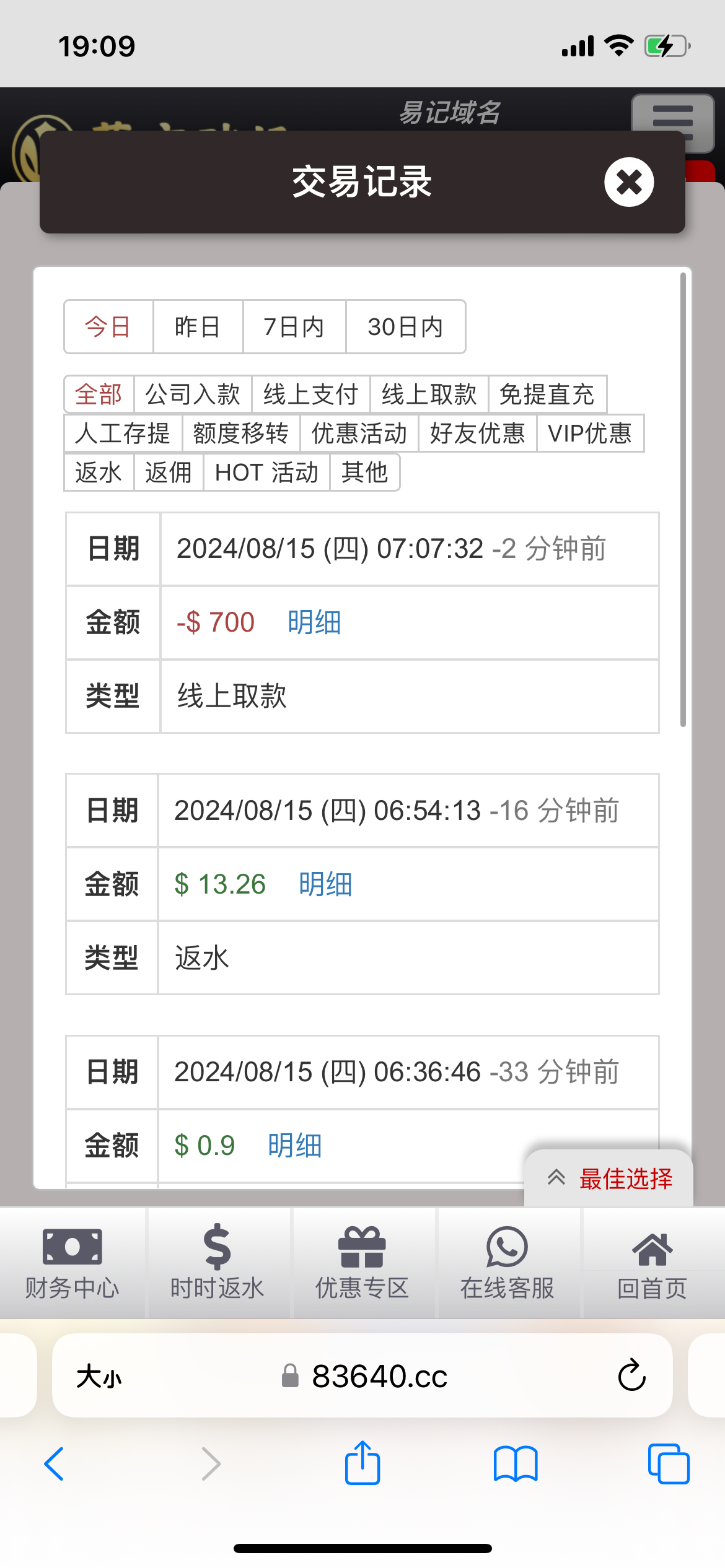The width and height of the screenshot is (725, 1568).
Task: Open 在线客服 support chat
Action: click(x=507, y=1263)
